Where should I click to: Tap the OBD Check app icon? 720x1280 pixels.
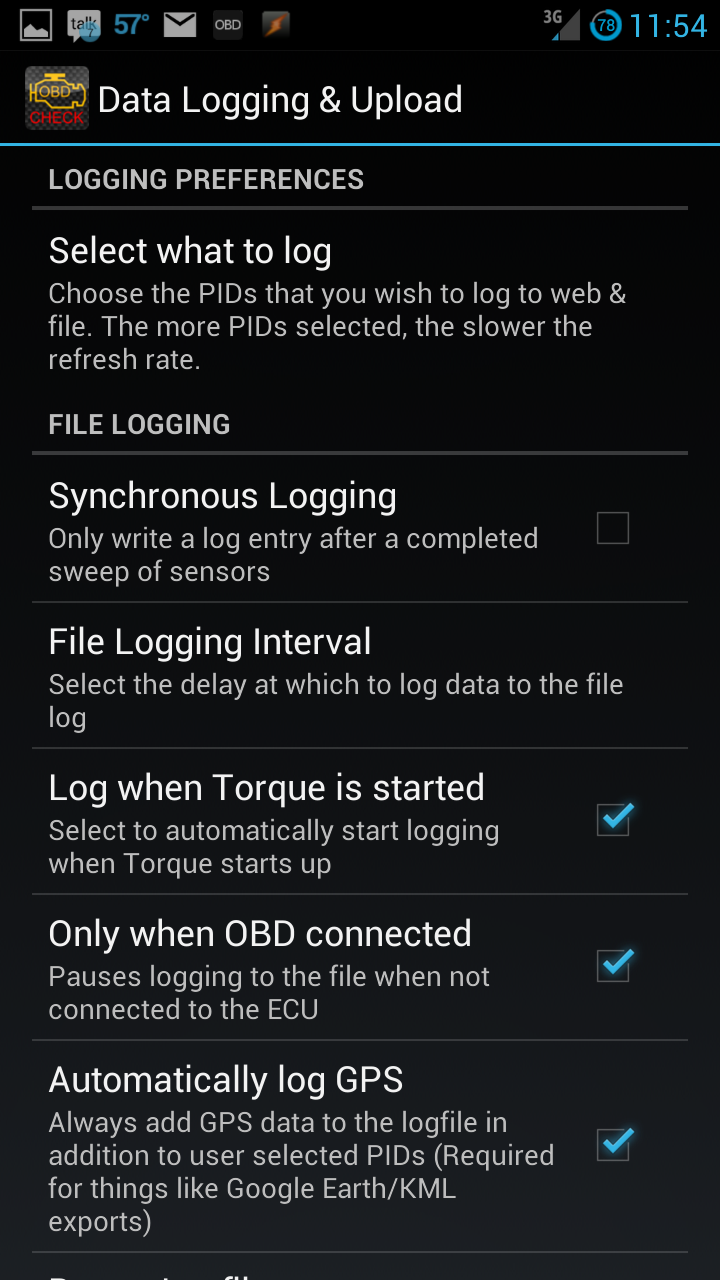click(57, 99)
